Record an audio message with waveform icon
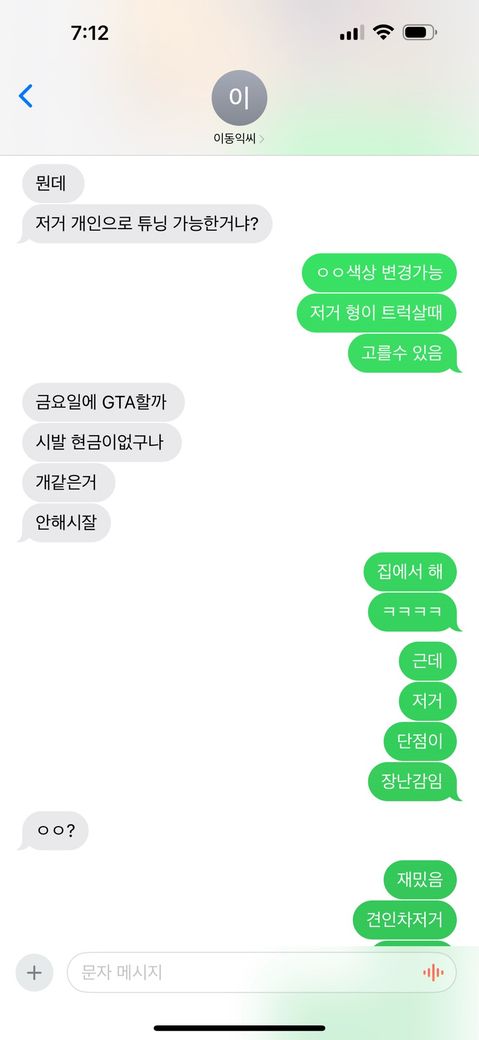The image size is (479, 1040). click(433, 973)
